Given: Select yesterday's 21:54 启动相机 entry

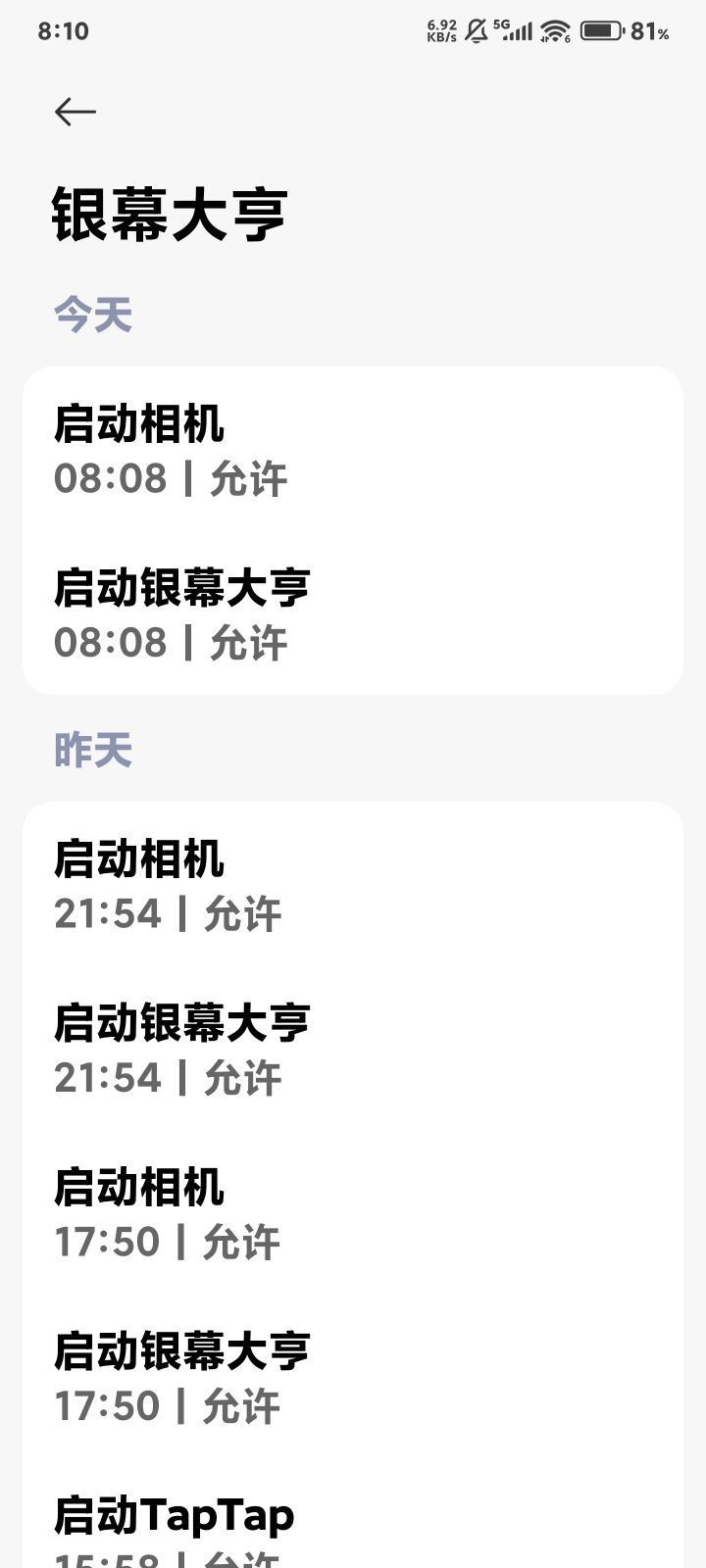Looking at the screenshot, I should [x=353, y=885].
